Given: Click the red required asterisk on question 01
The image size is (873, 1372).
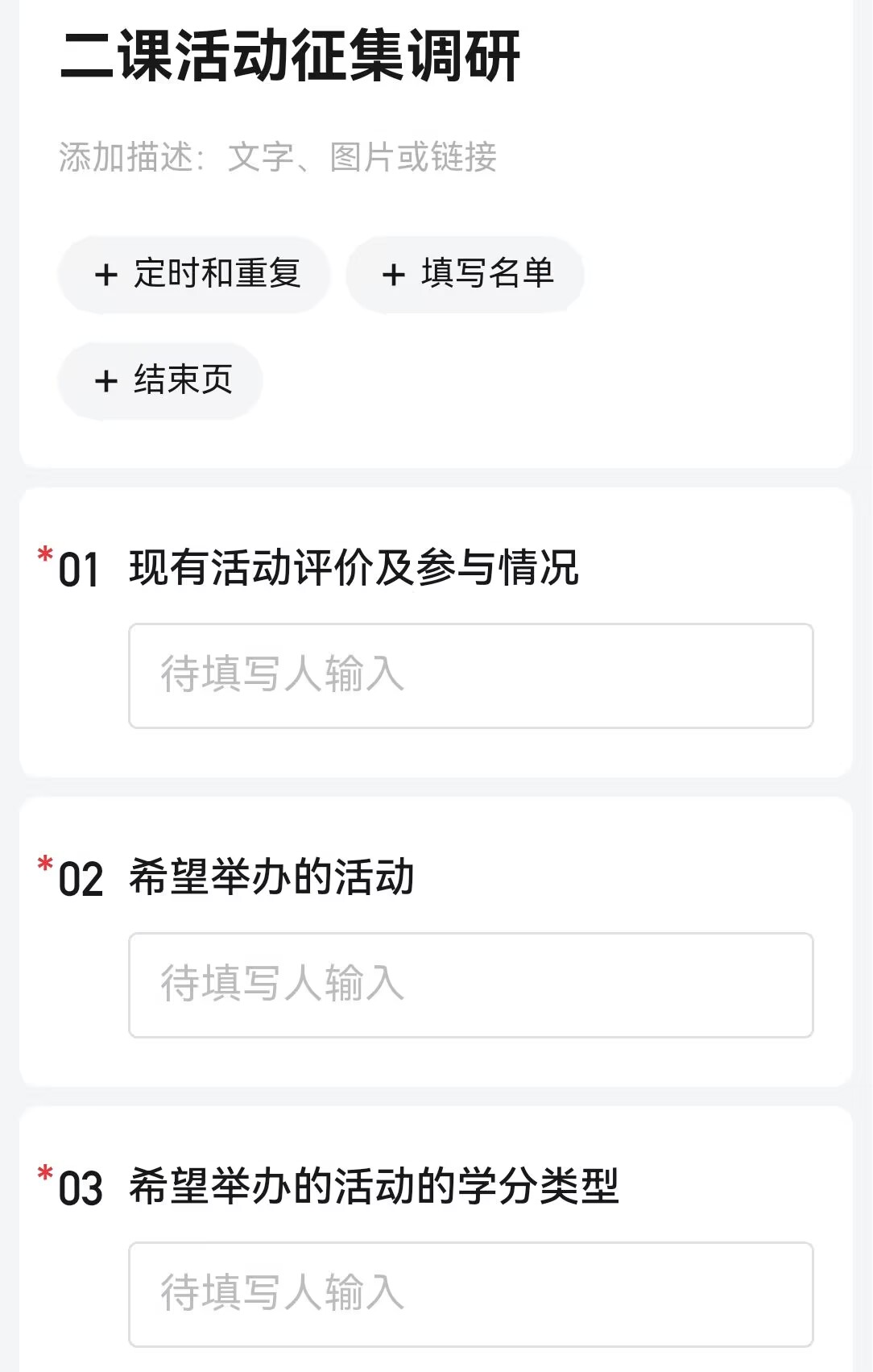Looking at the screenshot, I should (x=44, y=554).
